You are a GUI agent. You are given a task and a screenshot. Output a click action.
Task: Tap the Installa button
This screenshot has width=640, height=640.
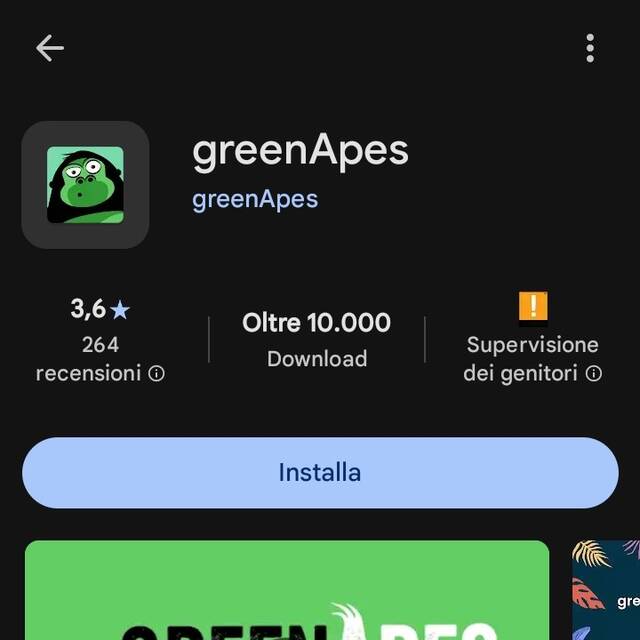coord(320,472)
